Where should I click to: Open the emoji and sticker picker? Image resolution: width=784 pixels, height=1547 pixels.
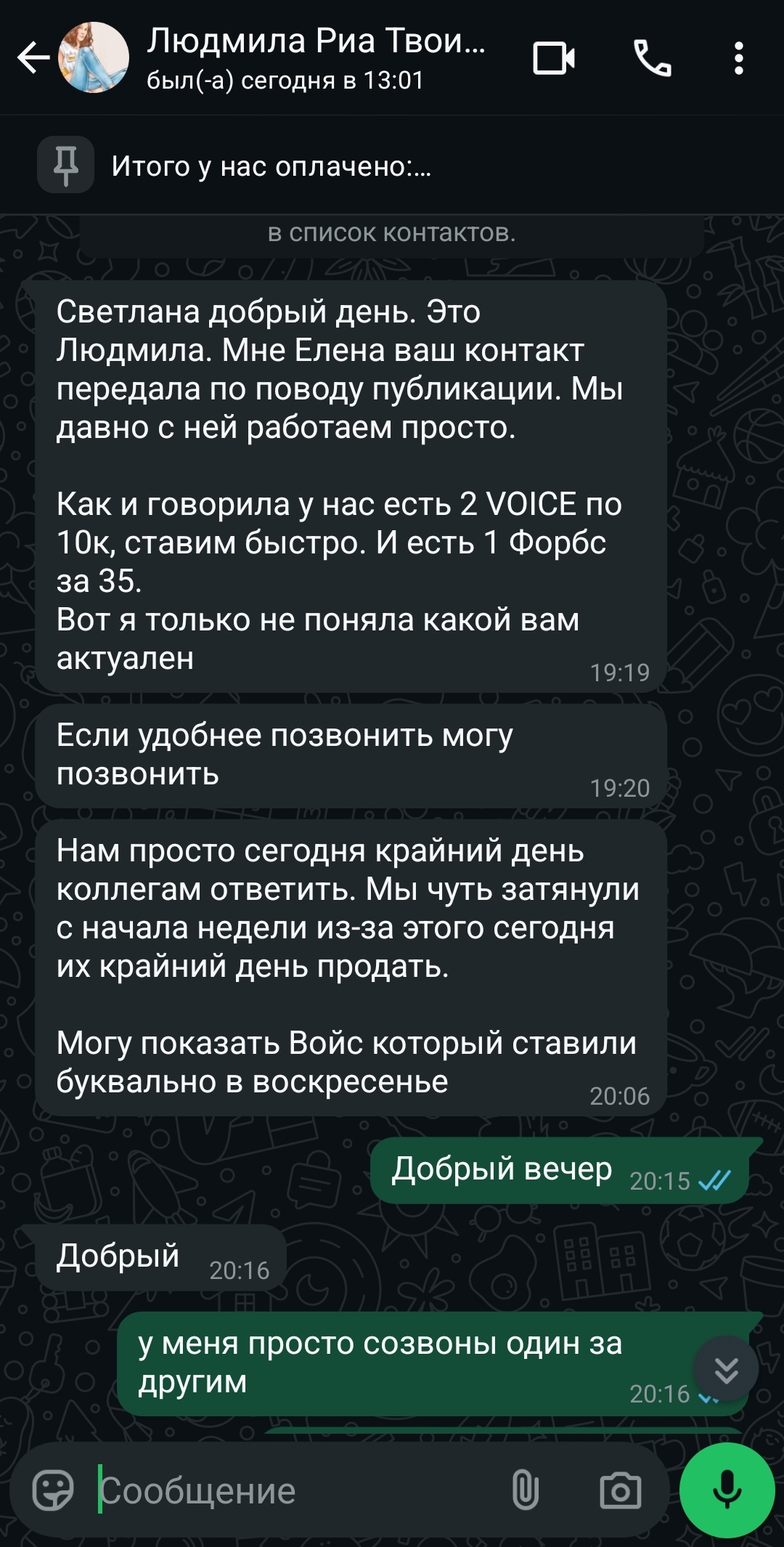[53, 1491]
